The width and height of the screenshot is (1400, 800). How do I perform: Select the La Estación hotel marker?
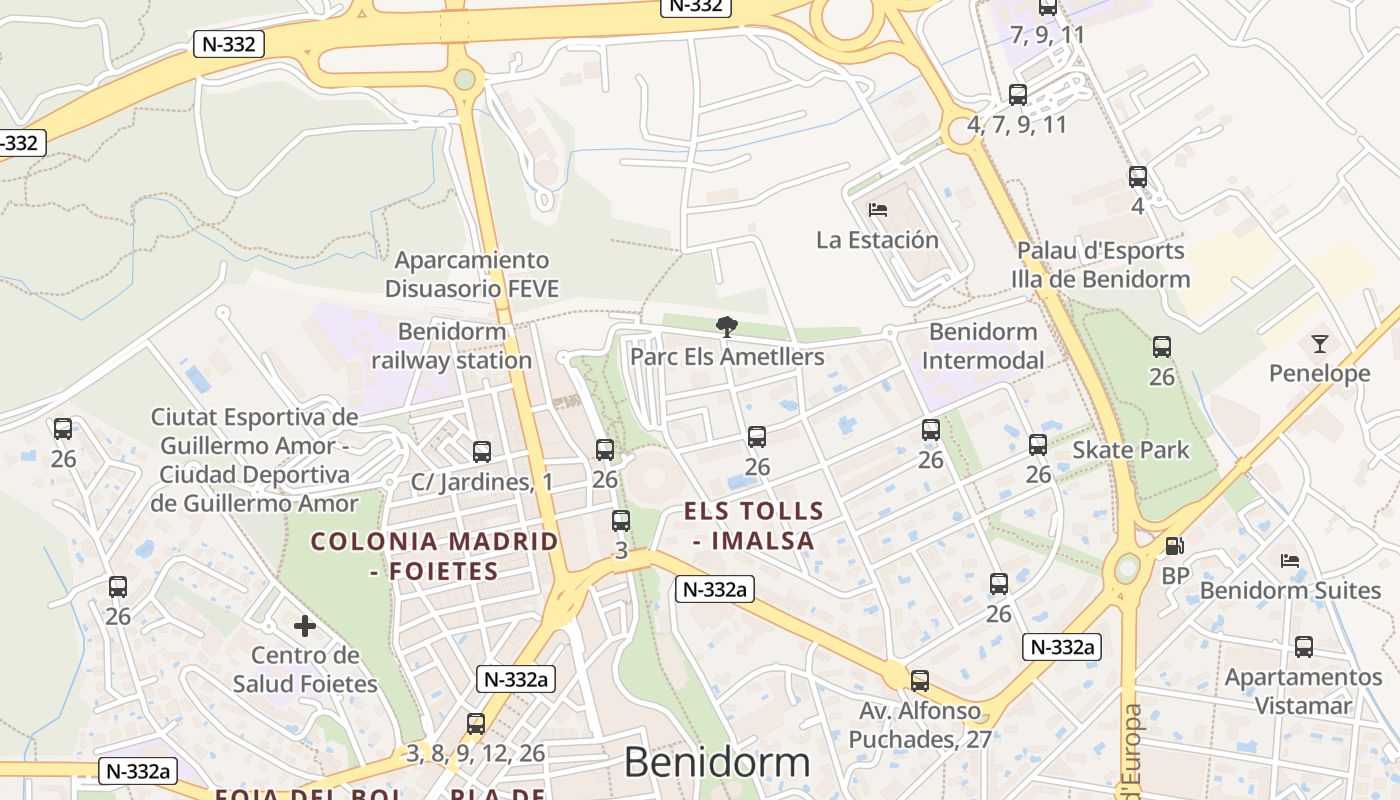[x=878, y=210]
